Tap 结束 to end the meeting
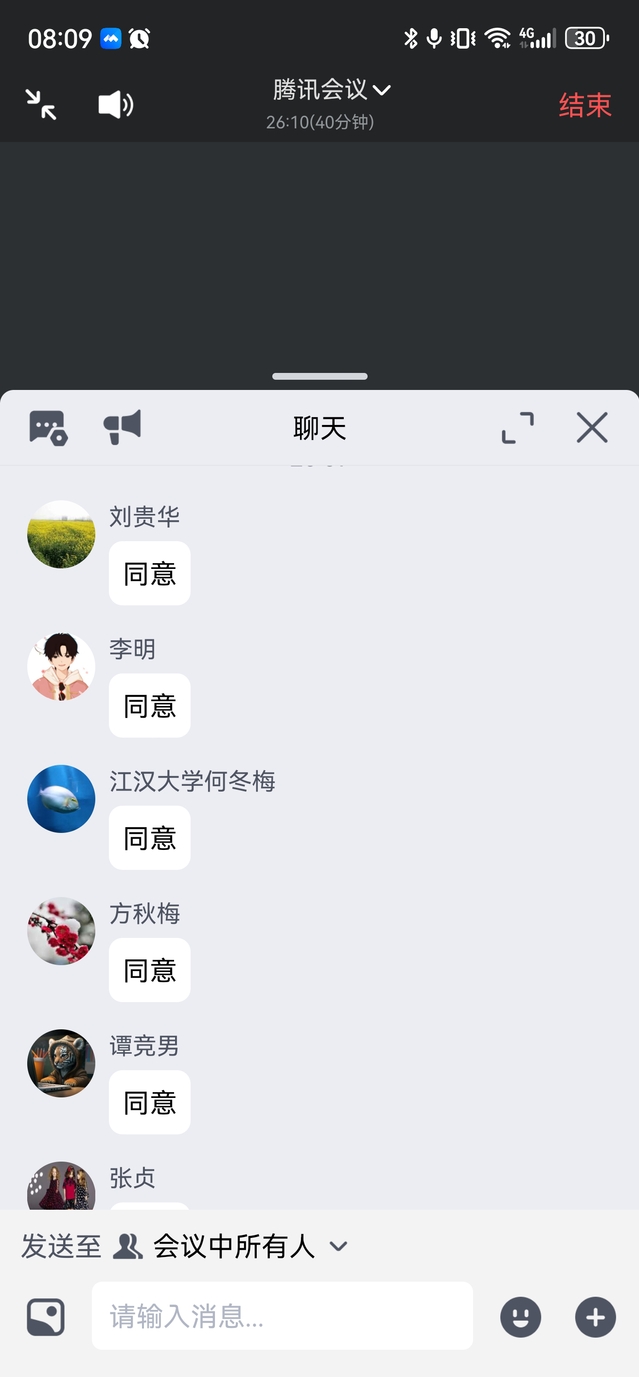 (584, 105)
